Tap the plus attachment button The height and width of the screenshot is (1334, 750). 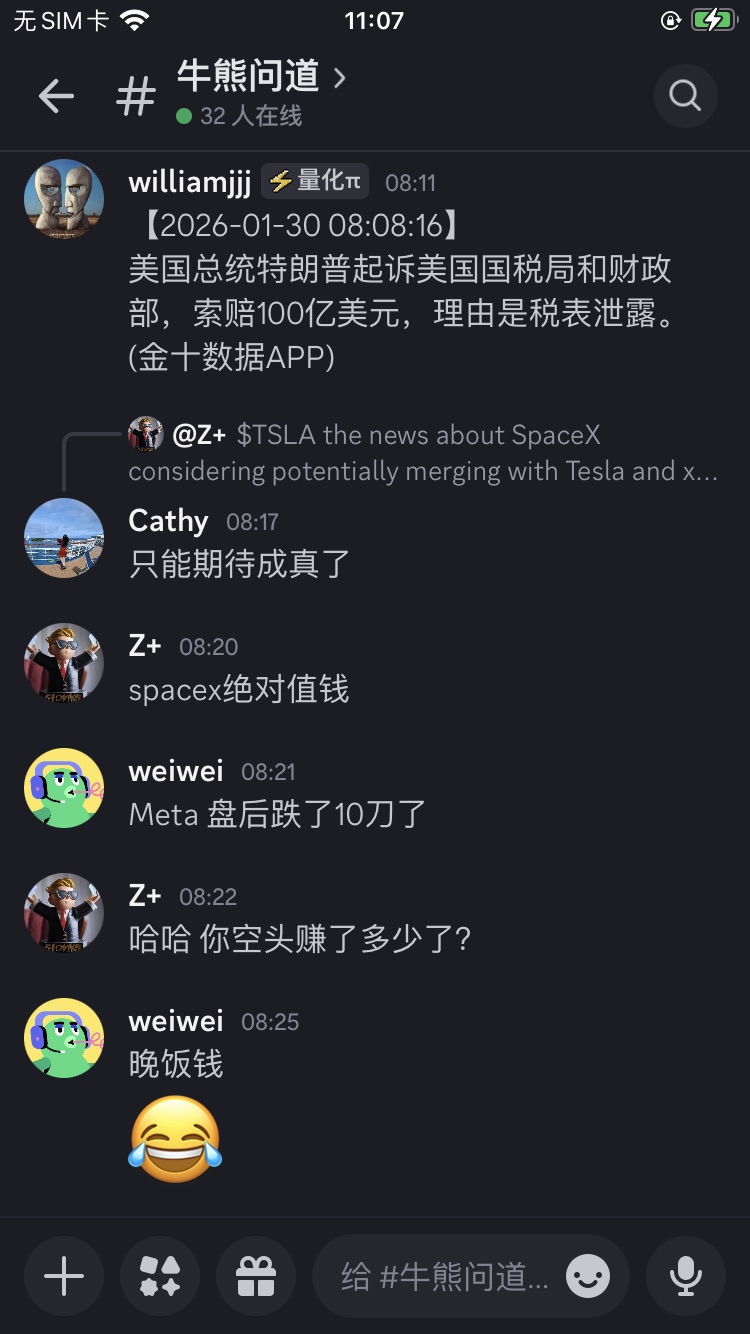pyautogui.click(x=64, y=1276)
